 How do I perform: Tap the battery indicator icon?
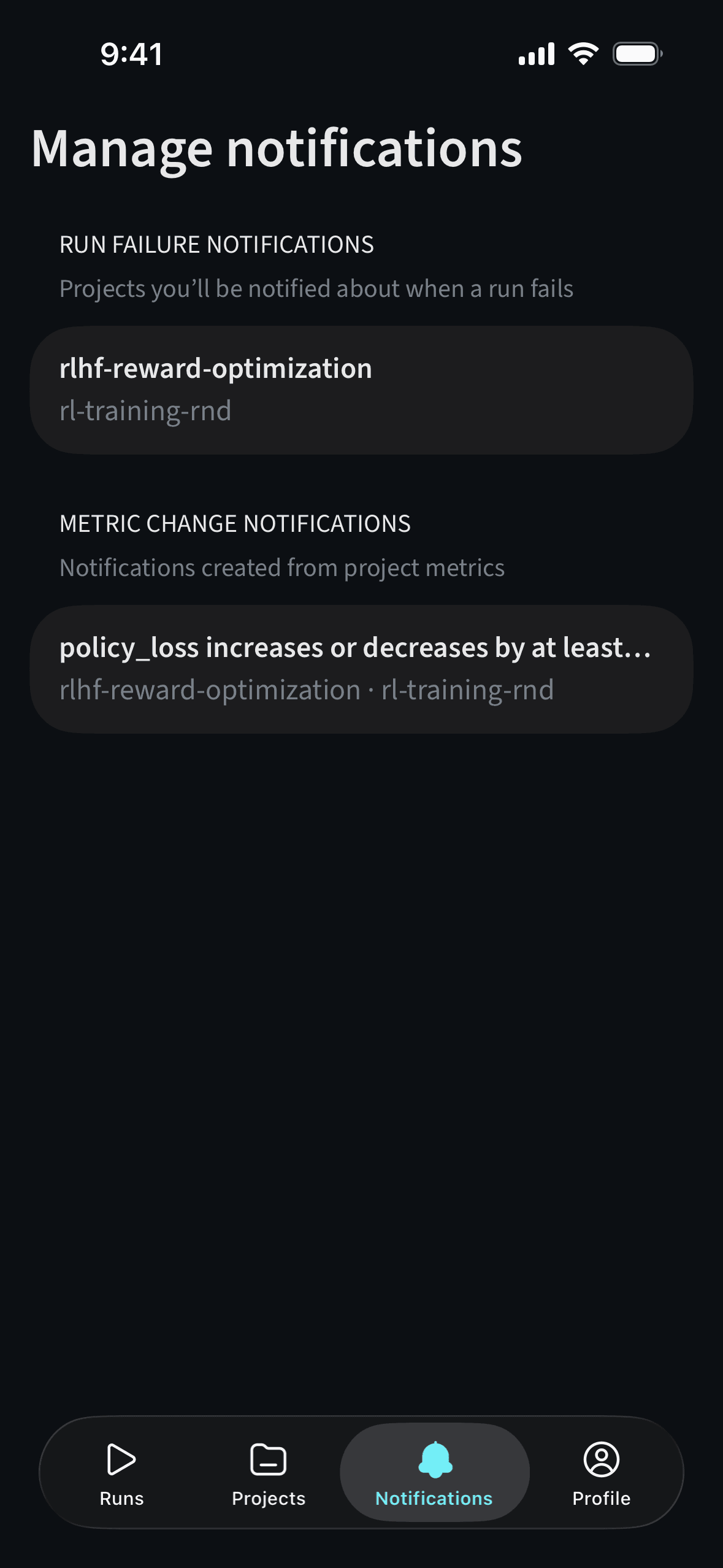coord(636,54)
